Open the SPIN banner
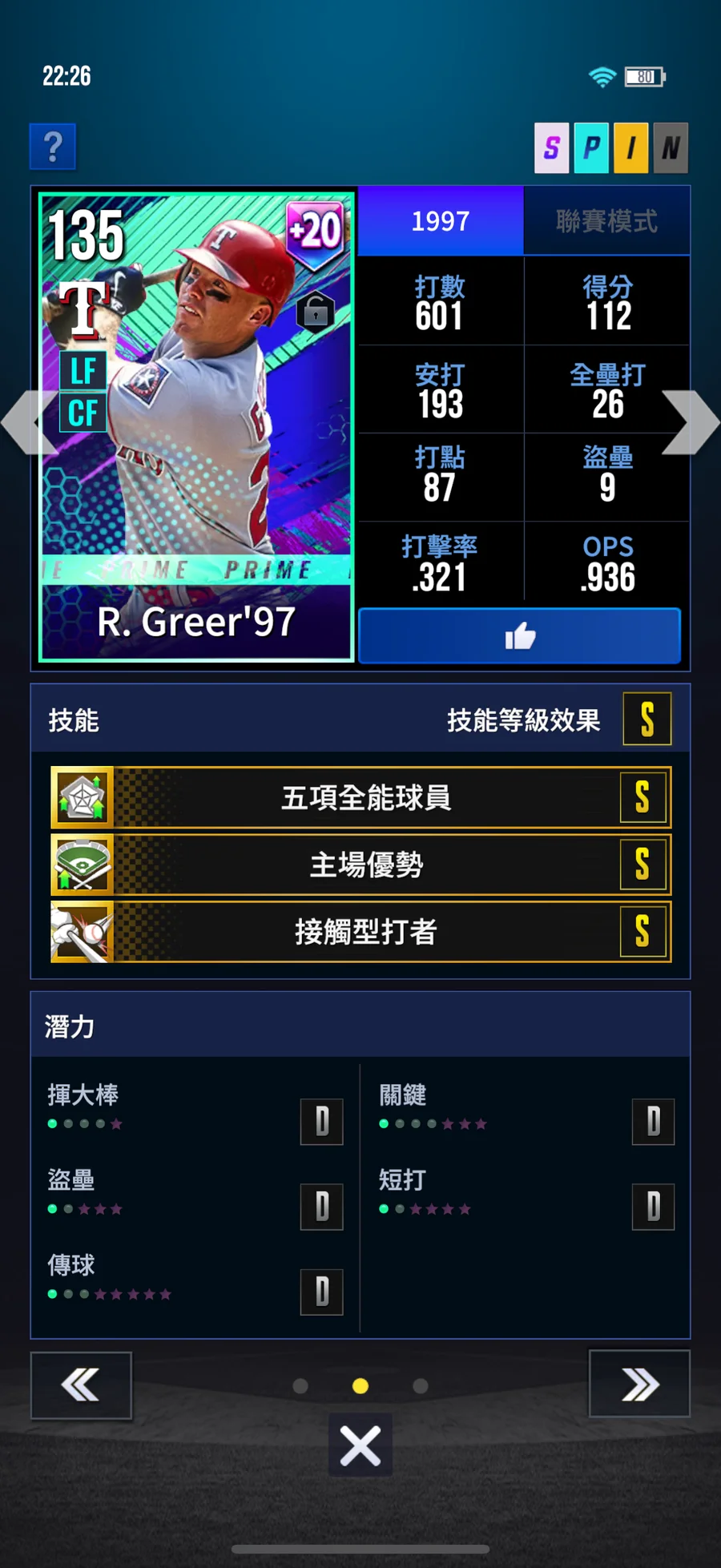 pos(611,147)
